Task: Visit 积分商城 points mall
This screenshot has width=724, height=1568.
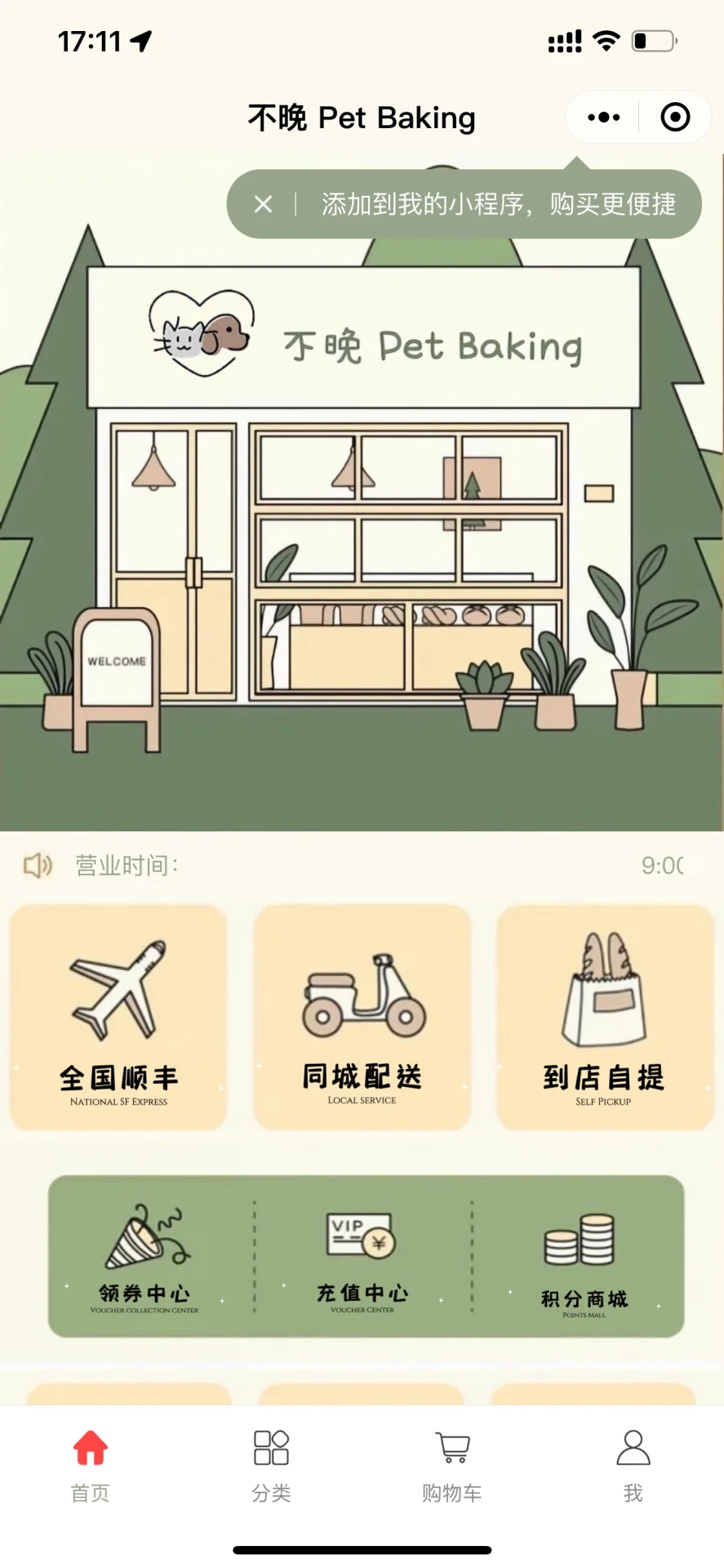Action: click(x=584, y=1258)
